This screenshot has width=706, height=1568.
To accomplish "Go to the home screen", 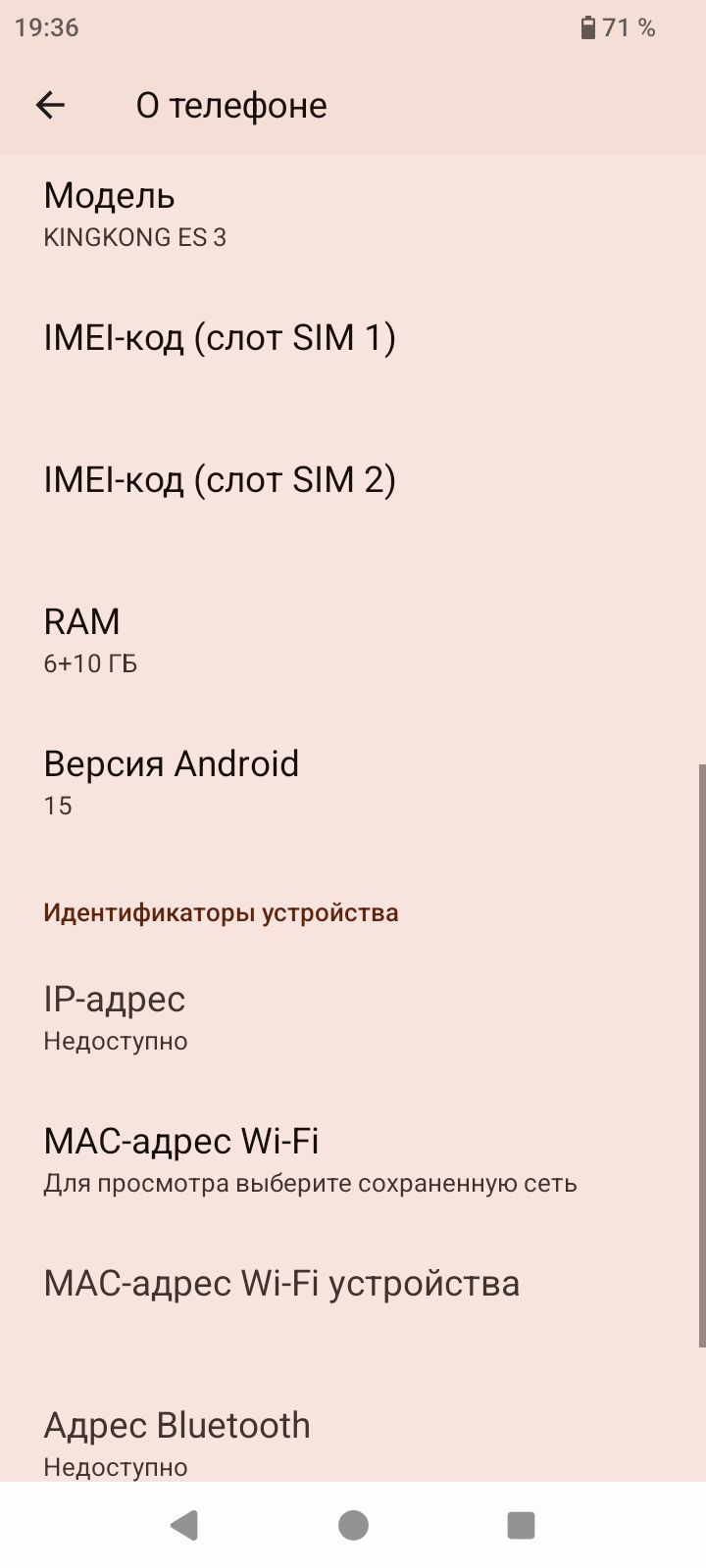I will (353, 1525).
